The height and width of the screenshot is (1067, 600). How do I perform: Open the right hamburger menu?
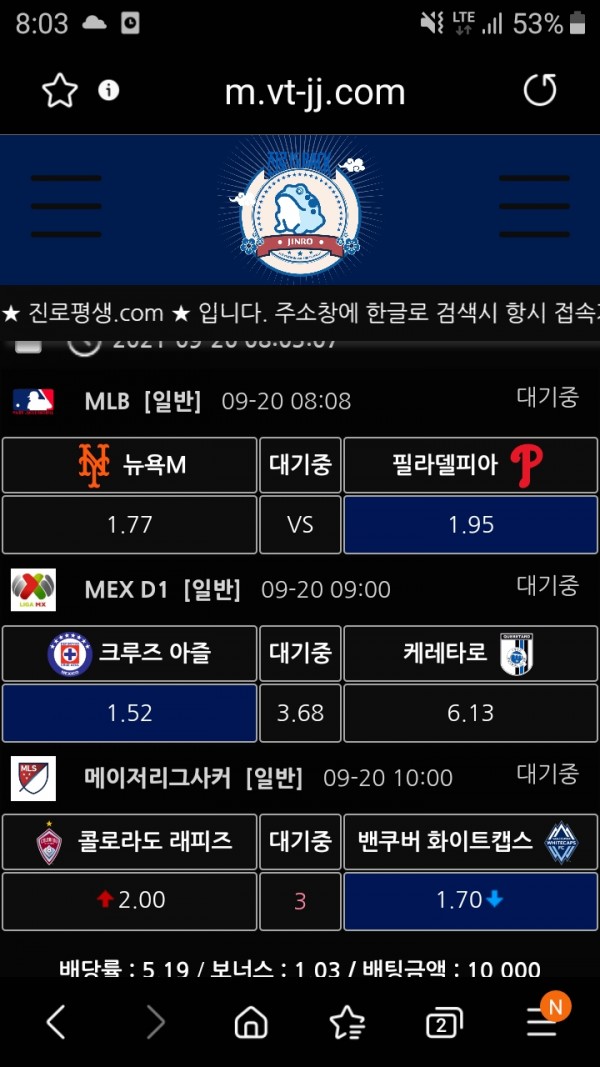click(x=534, y=207)
